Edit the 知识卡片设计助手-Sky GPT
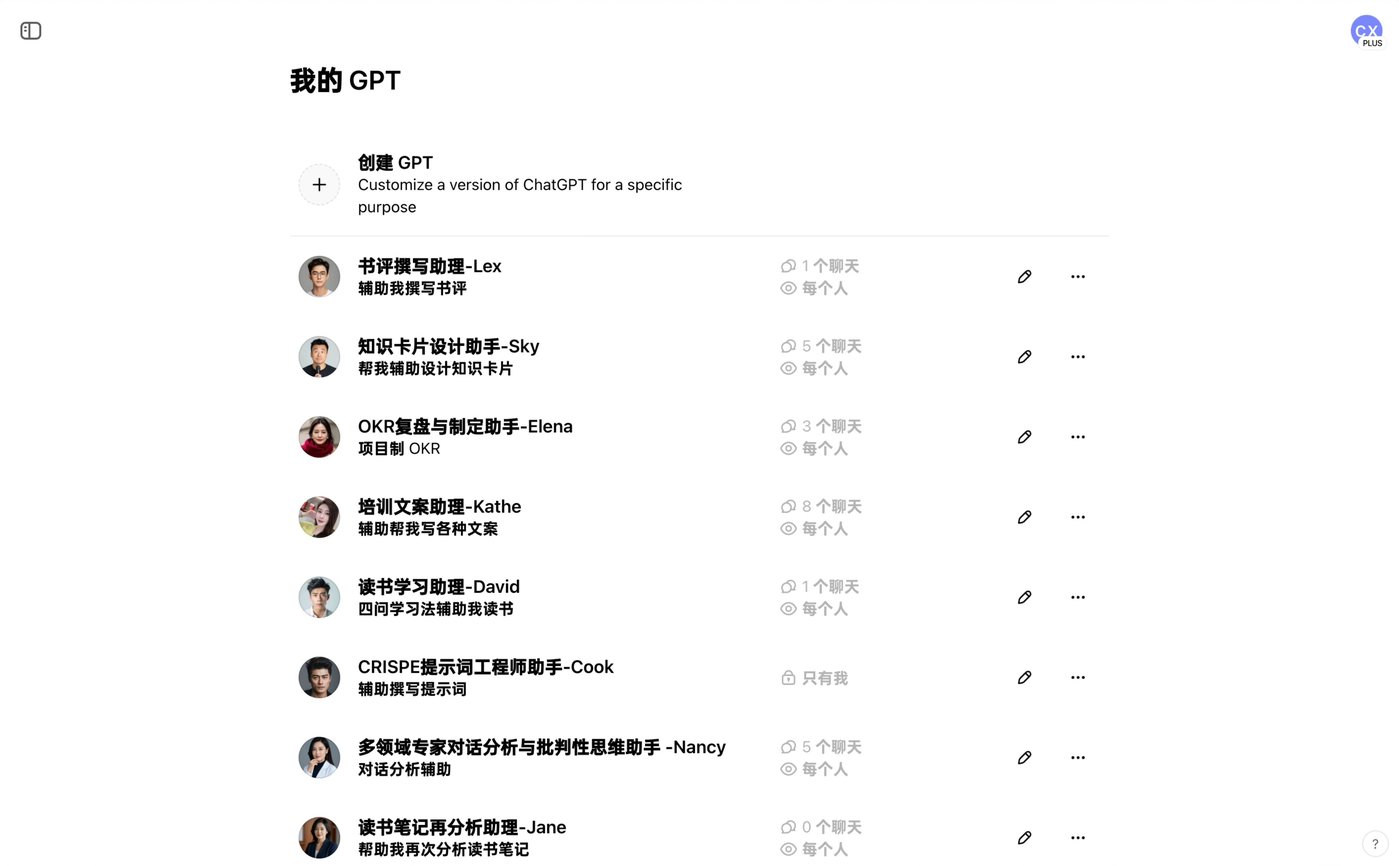Viewport: 1399px width, 866px height. coord(1024,357)
